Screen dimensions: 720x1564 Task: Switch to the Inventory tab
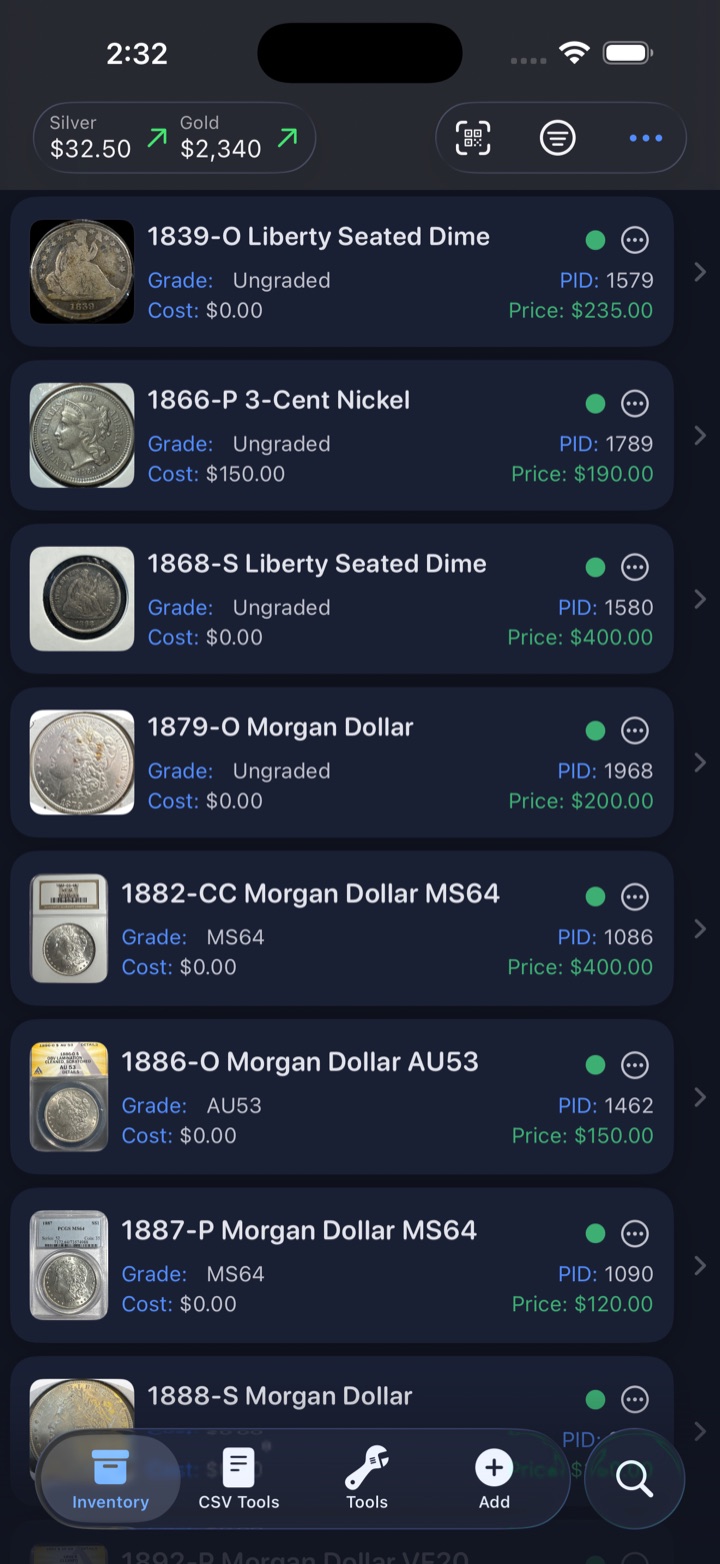pyautogui.click(x=110, y=1470)
